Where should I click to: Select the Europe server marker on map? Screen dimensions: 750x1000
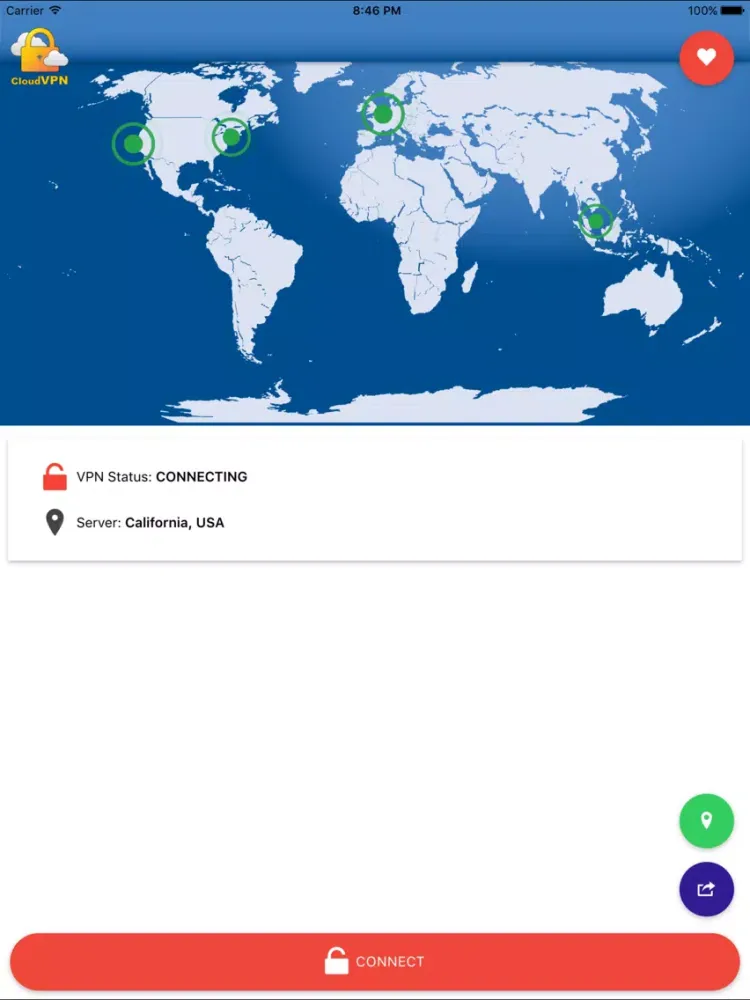pos(382,114)
